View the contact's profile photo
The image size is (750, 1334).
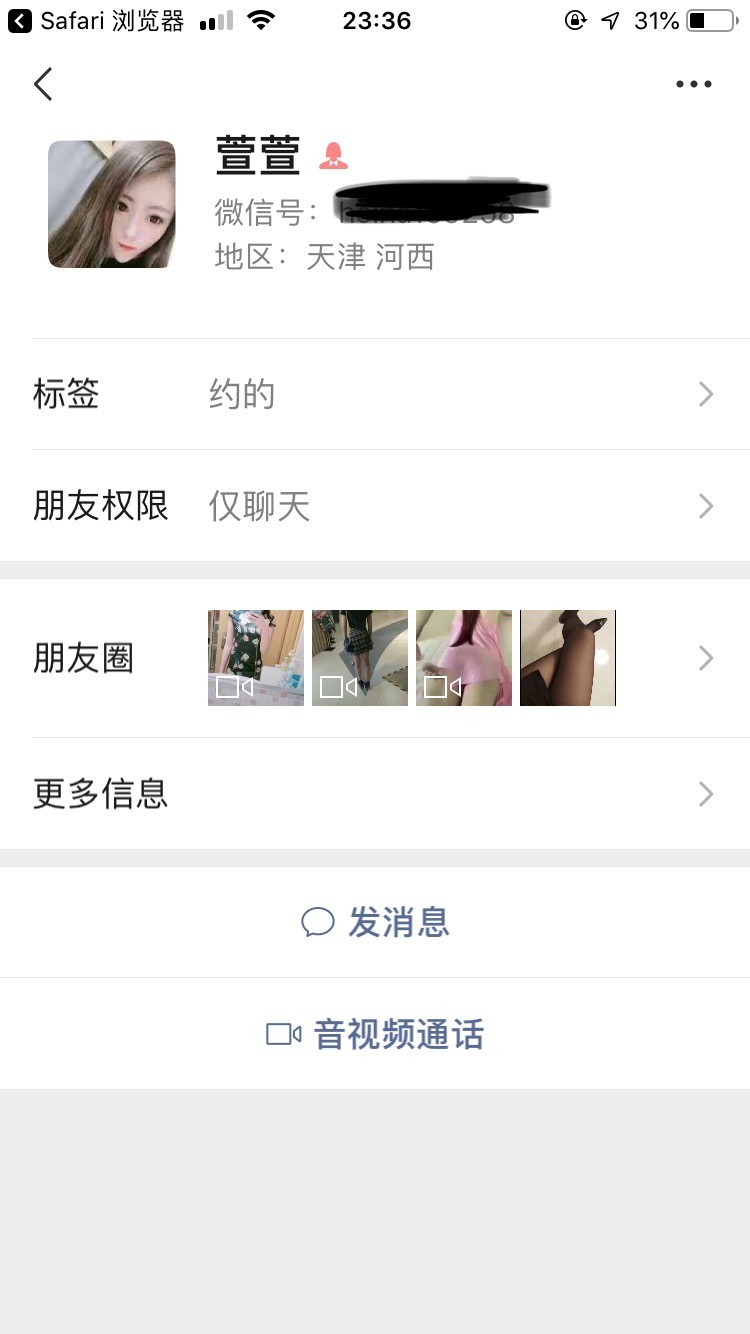(112, 204)
